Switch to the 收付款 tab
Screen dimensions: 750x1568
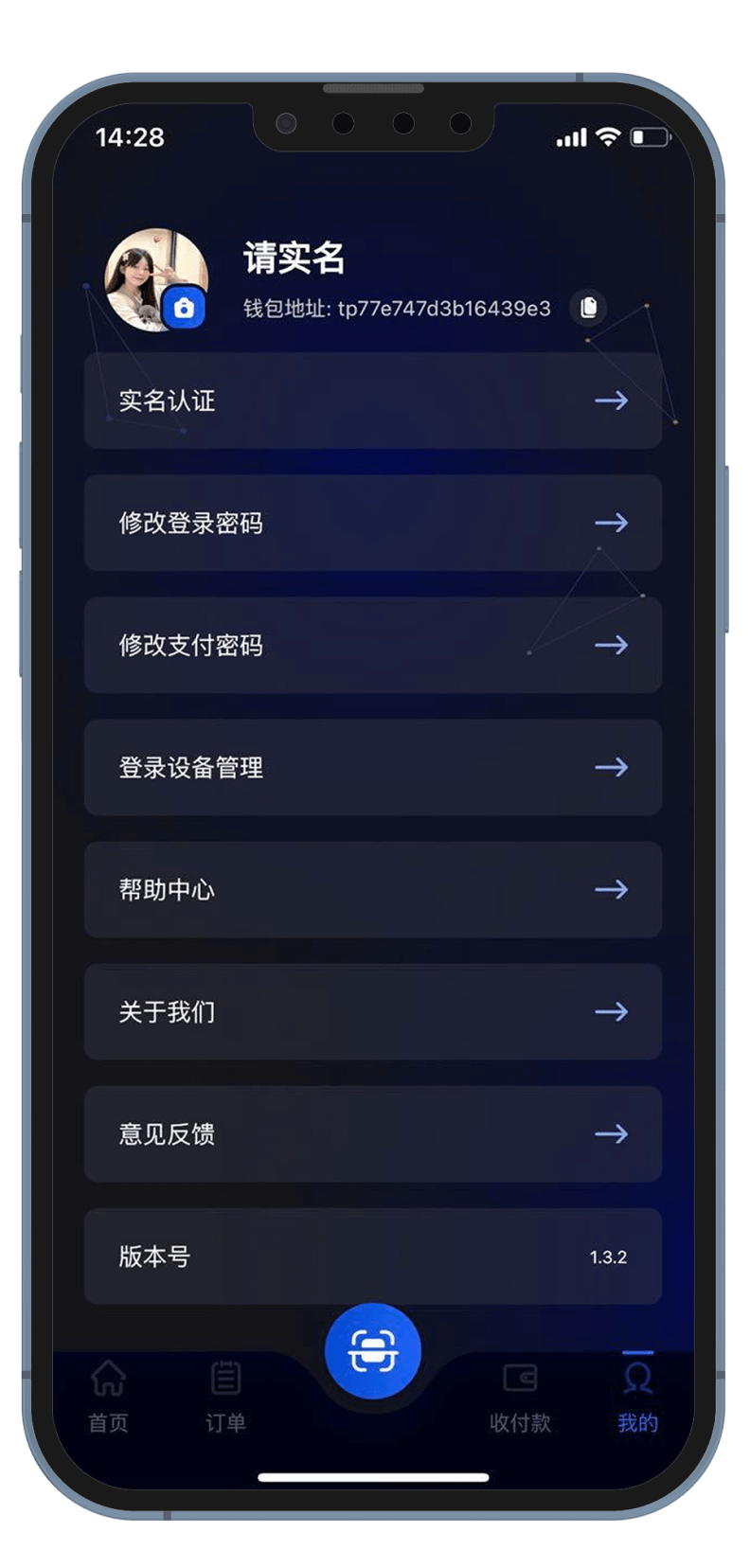tap(520, 1397)
